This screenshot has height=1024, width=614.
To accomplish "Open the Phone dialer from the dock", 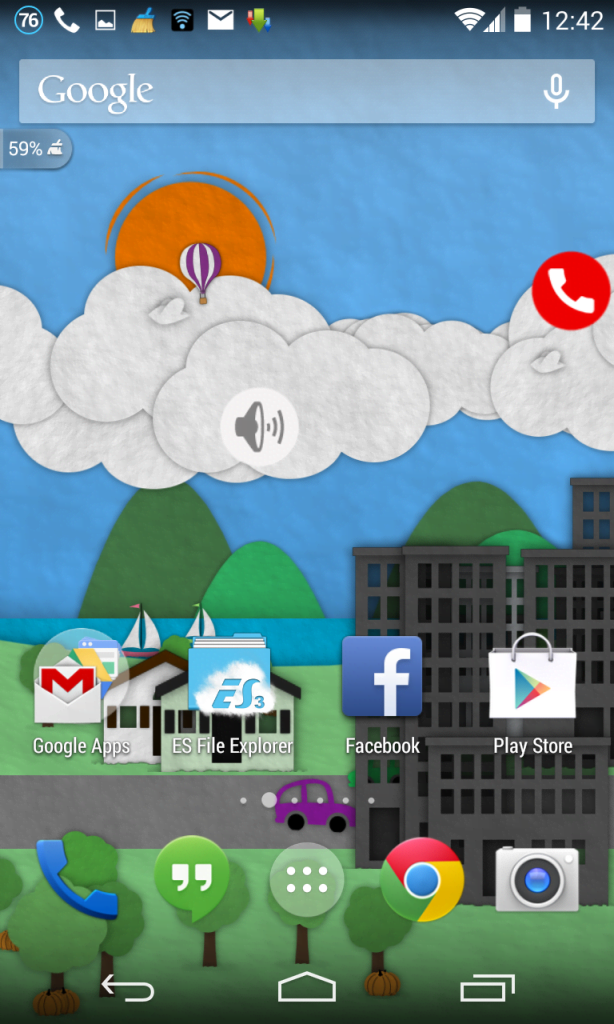I will click(77, 879).
